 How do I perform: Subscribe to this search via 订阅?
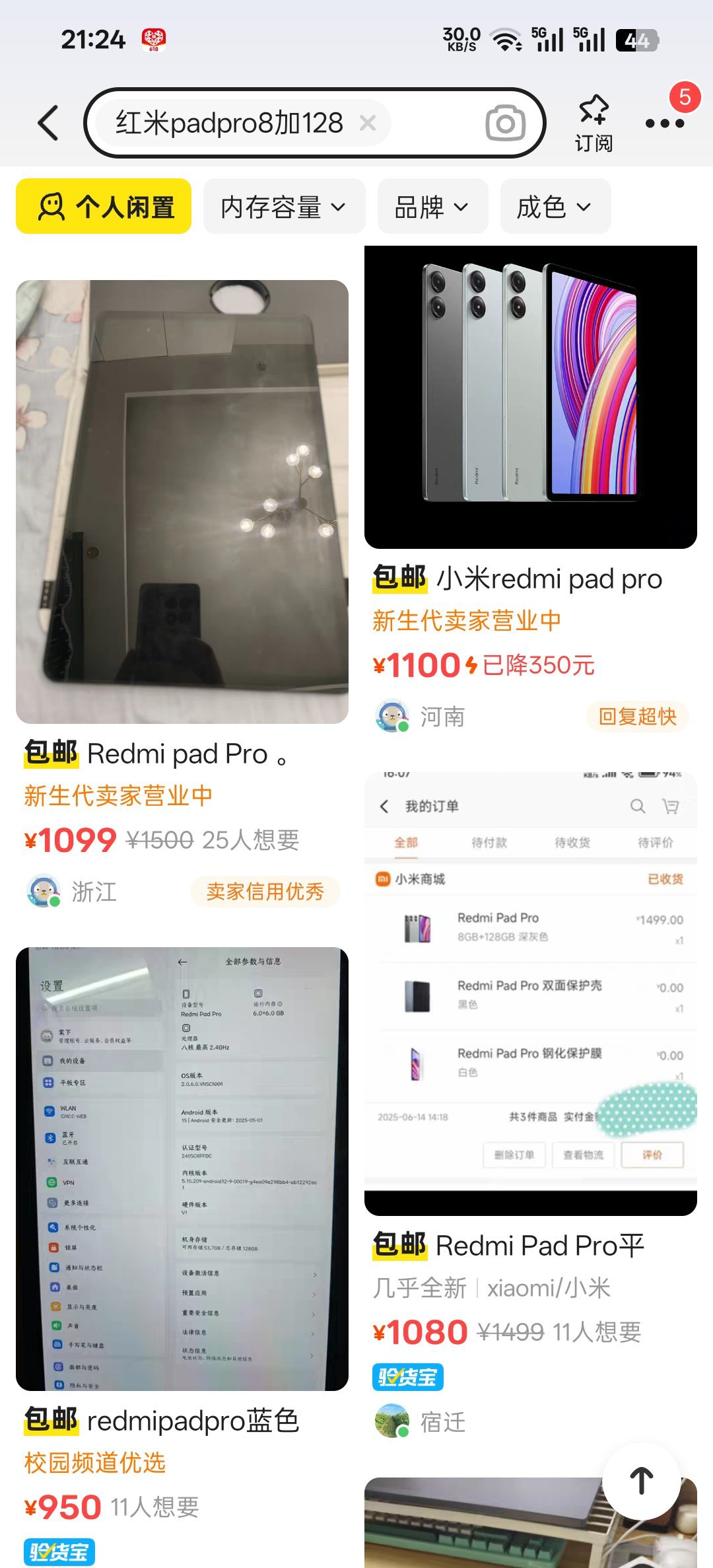click(594, 124)
